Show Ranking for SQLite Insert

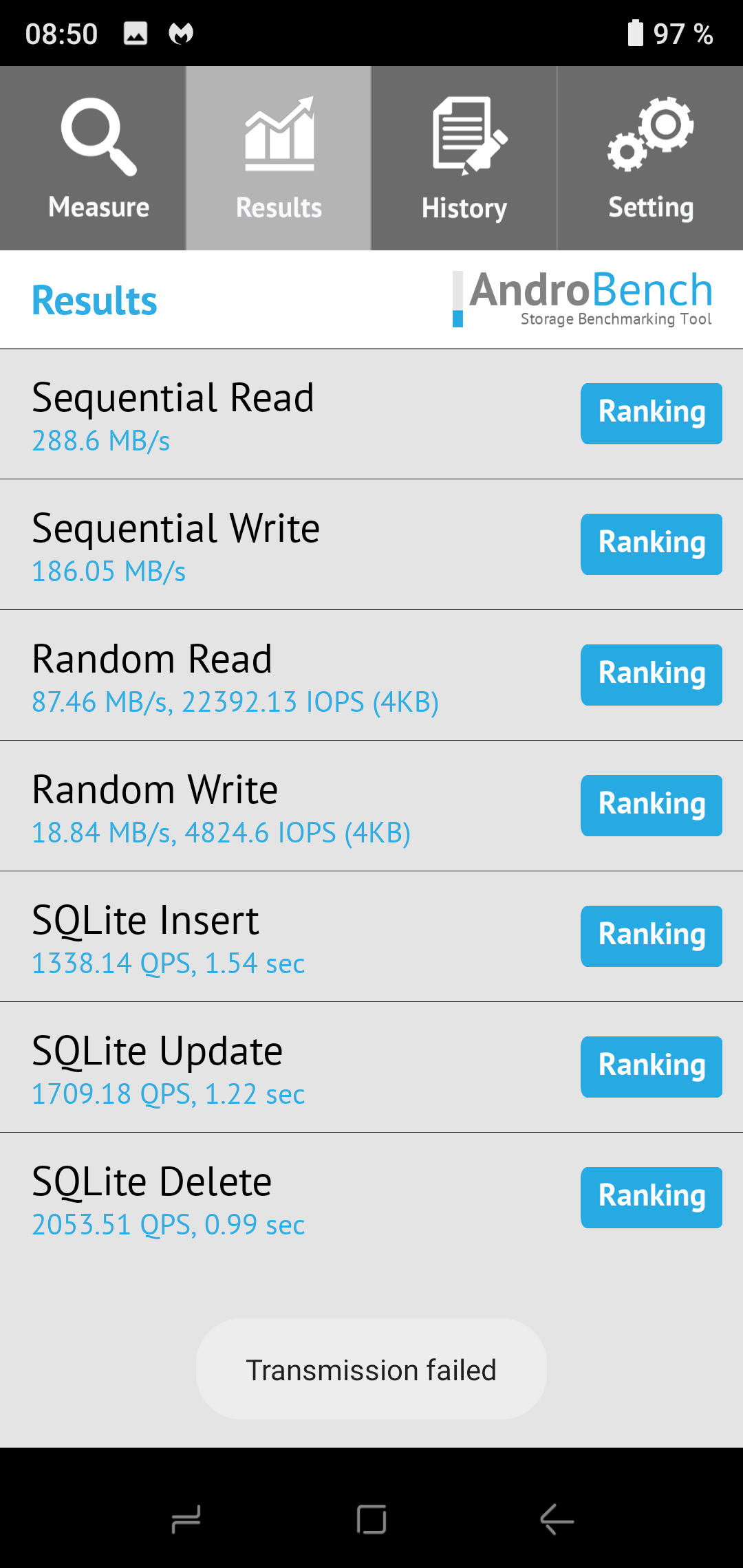(652, 936)
